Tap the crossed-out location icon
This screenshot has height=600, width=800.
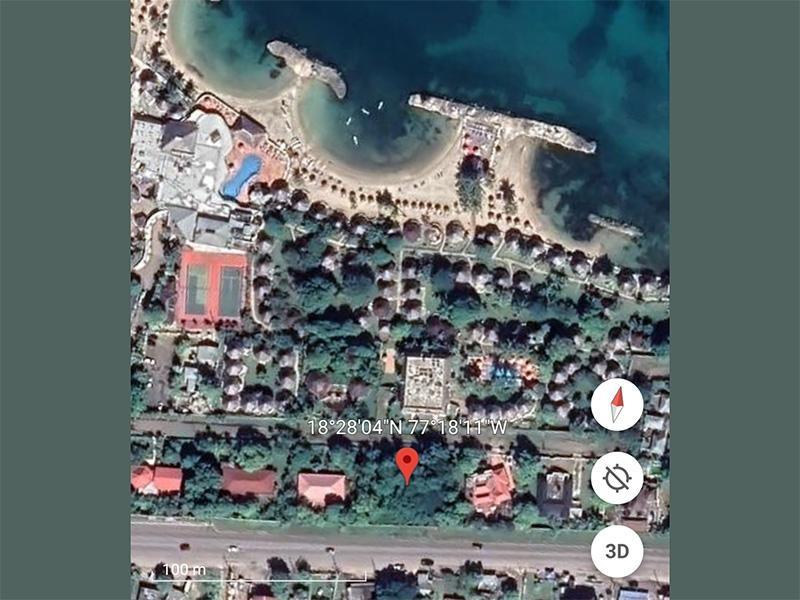617,478
